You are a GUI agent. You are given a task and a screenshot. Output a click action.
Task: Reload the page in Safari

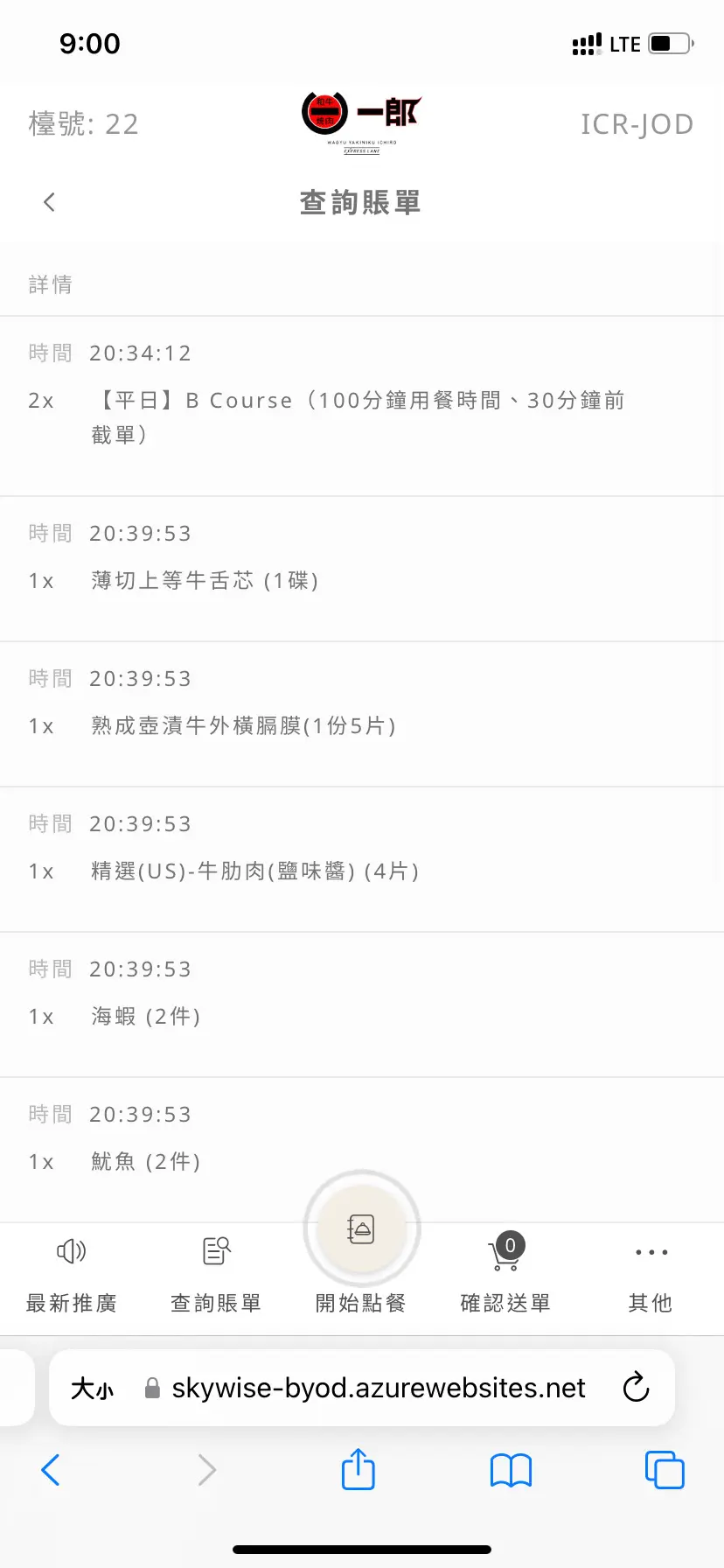(x=636, y=1388)
